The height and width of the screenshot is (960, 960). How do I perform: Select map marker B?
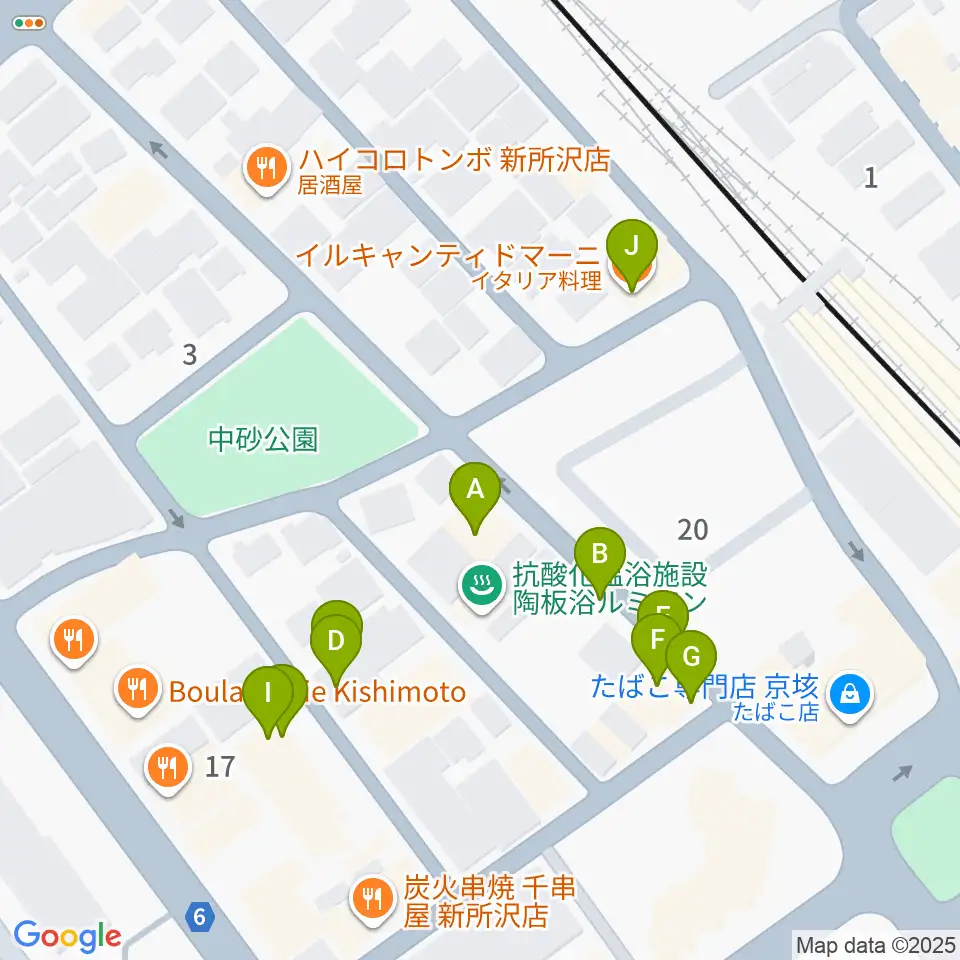[x=599, y=561]
